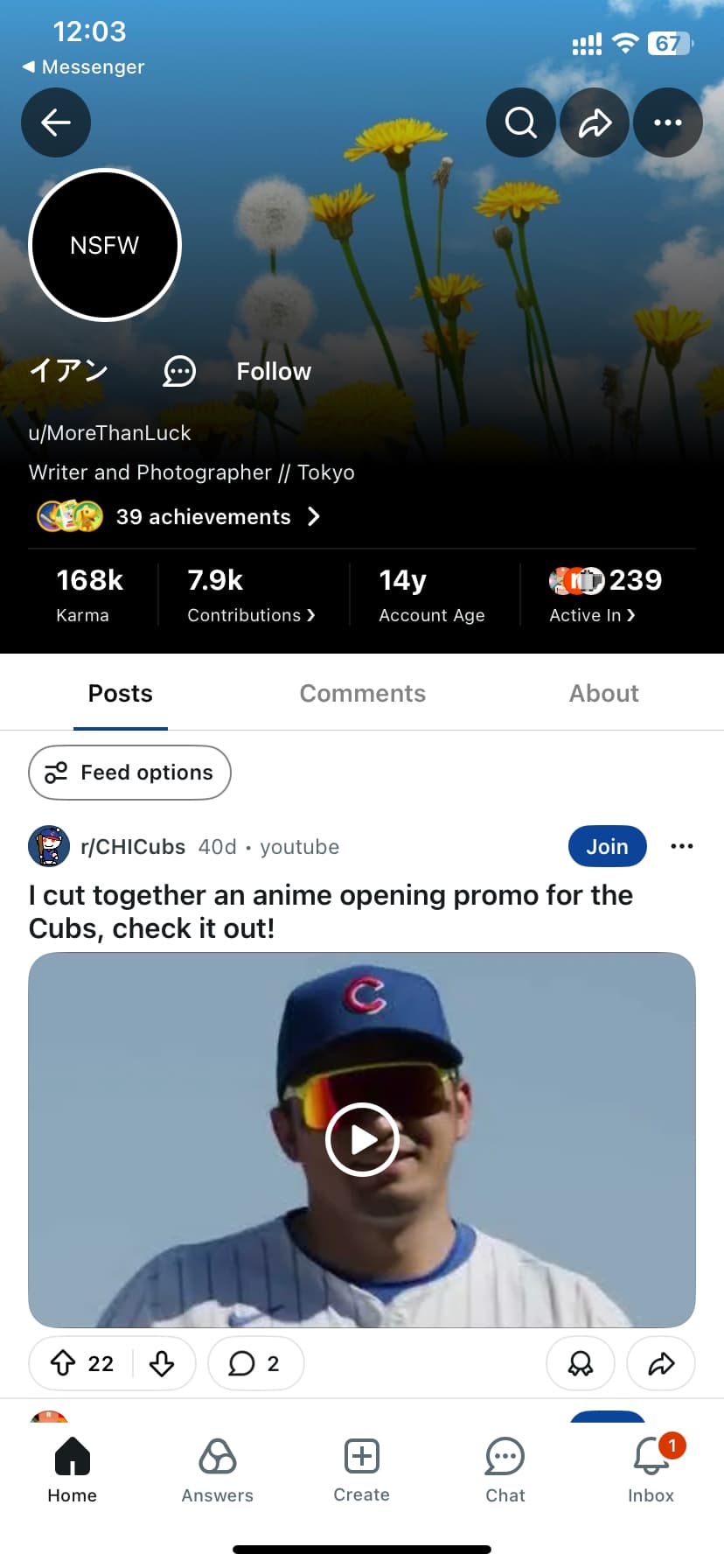
Task: Open comments on the Cubs post
Action: [255, 1363]
